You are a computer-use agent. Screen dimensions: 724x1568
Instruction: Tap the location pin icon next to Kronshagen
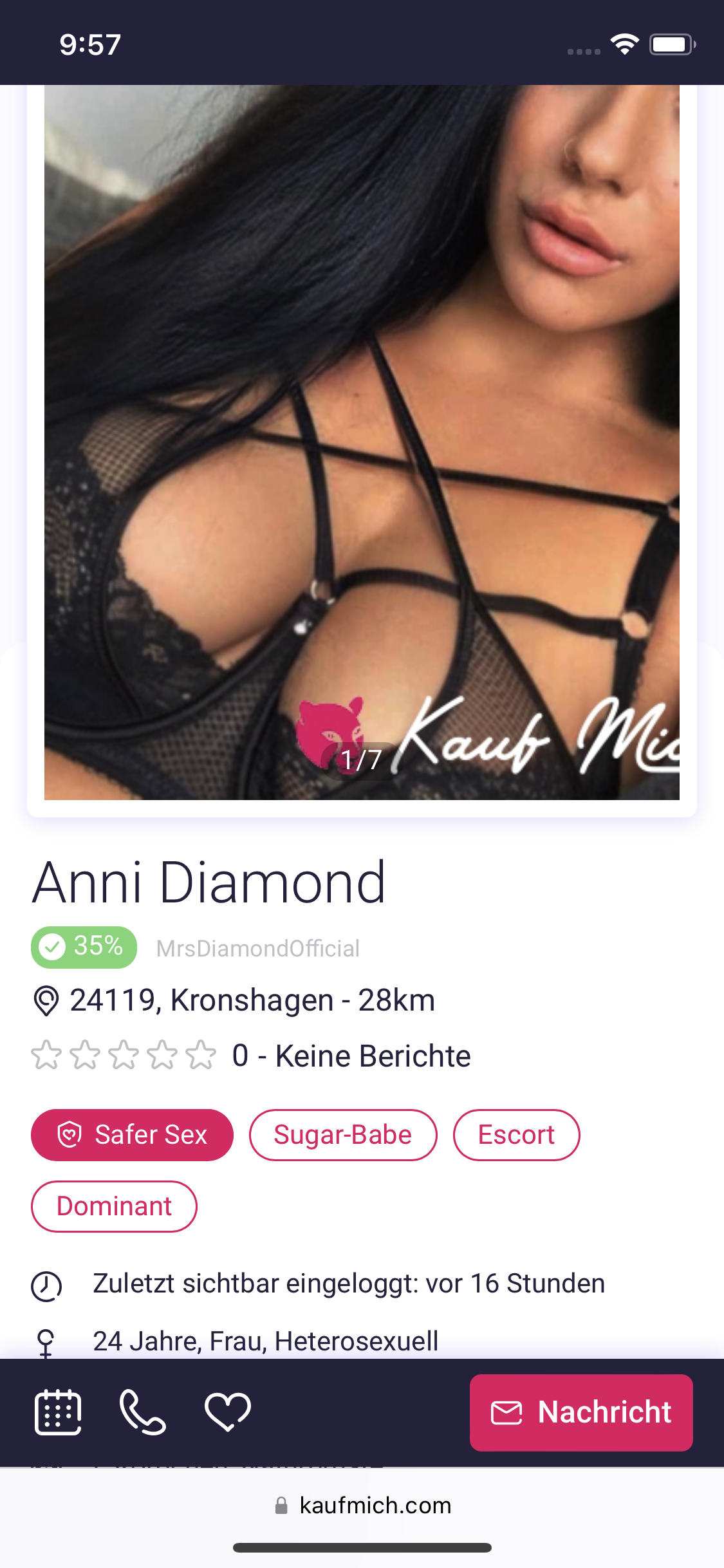pyautogui.click(x=46, y=1000)
